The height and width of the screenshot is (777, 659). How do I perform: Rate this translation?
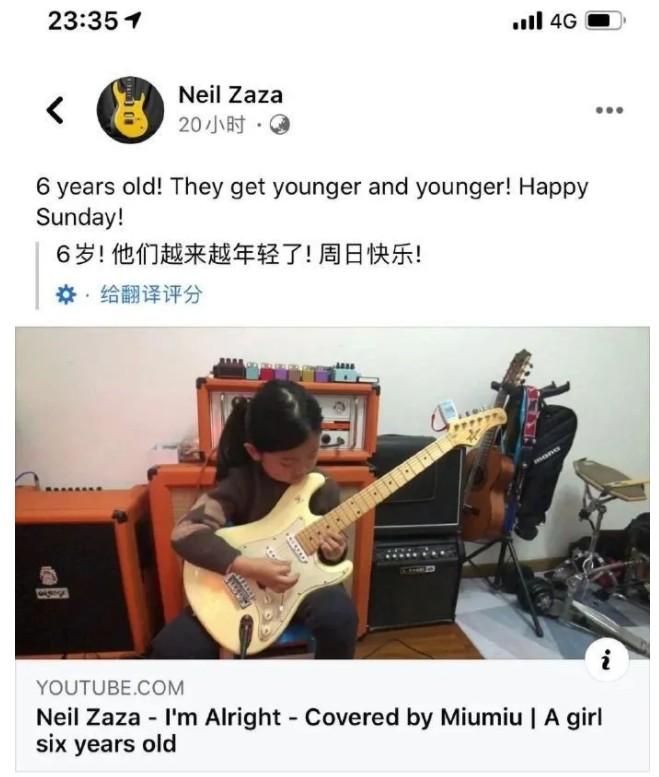[150, 294]
